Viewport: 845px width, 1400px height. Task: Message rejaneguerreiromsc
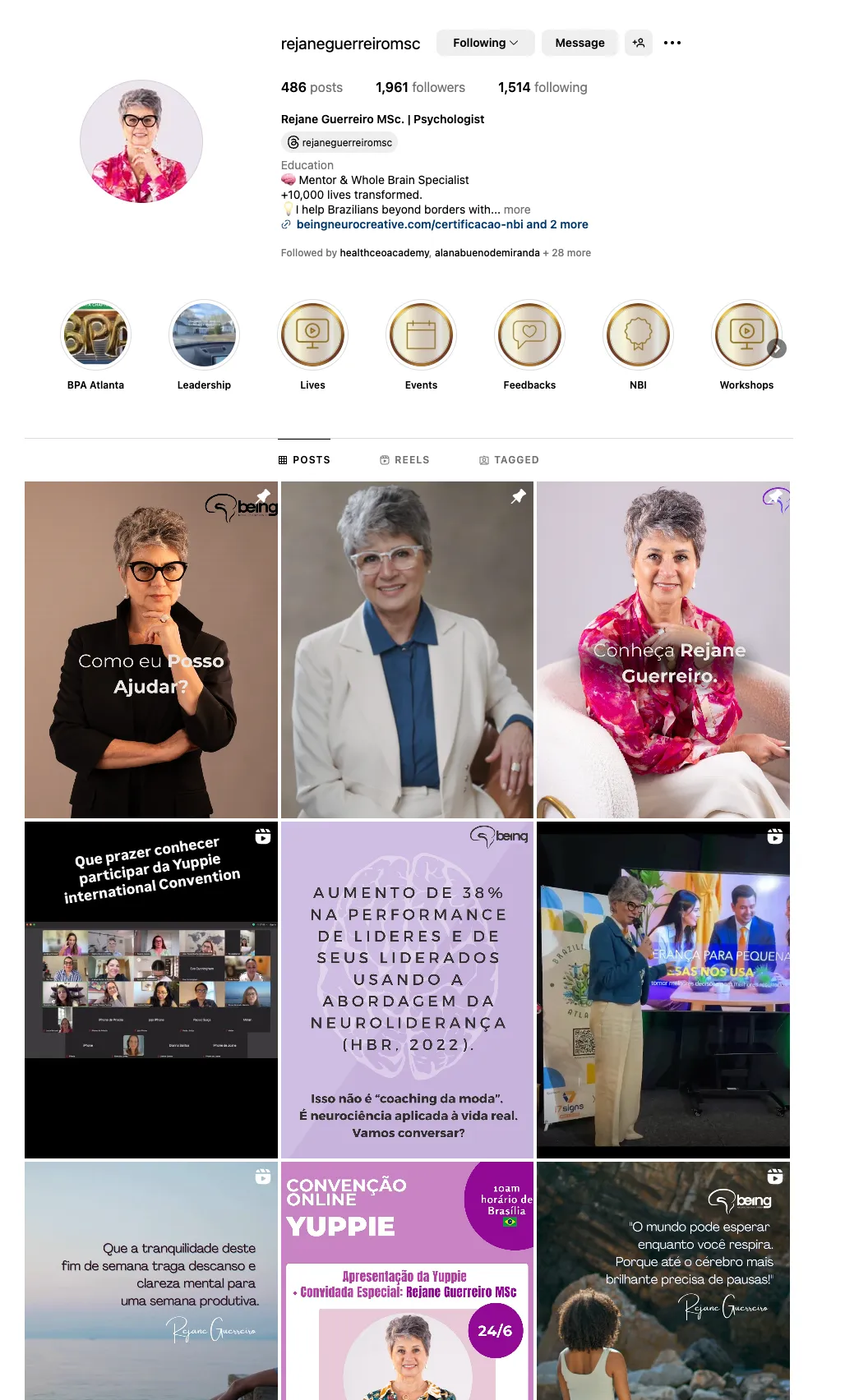coord(579,43)
